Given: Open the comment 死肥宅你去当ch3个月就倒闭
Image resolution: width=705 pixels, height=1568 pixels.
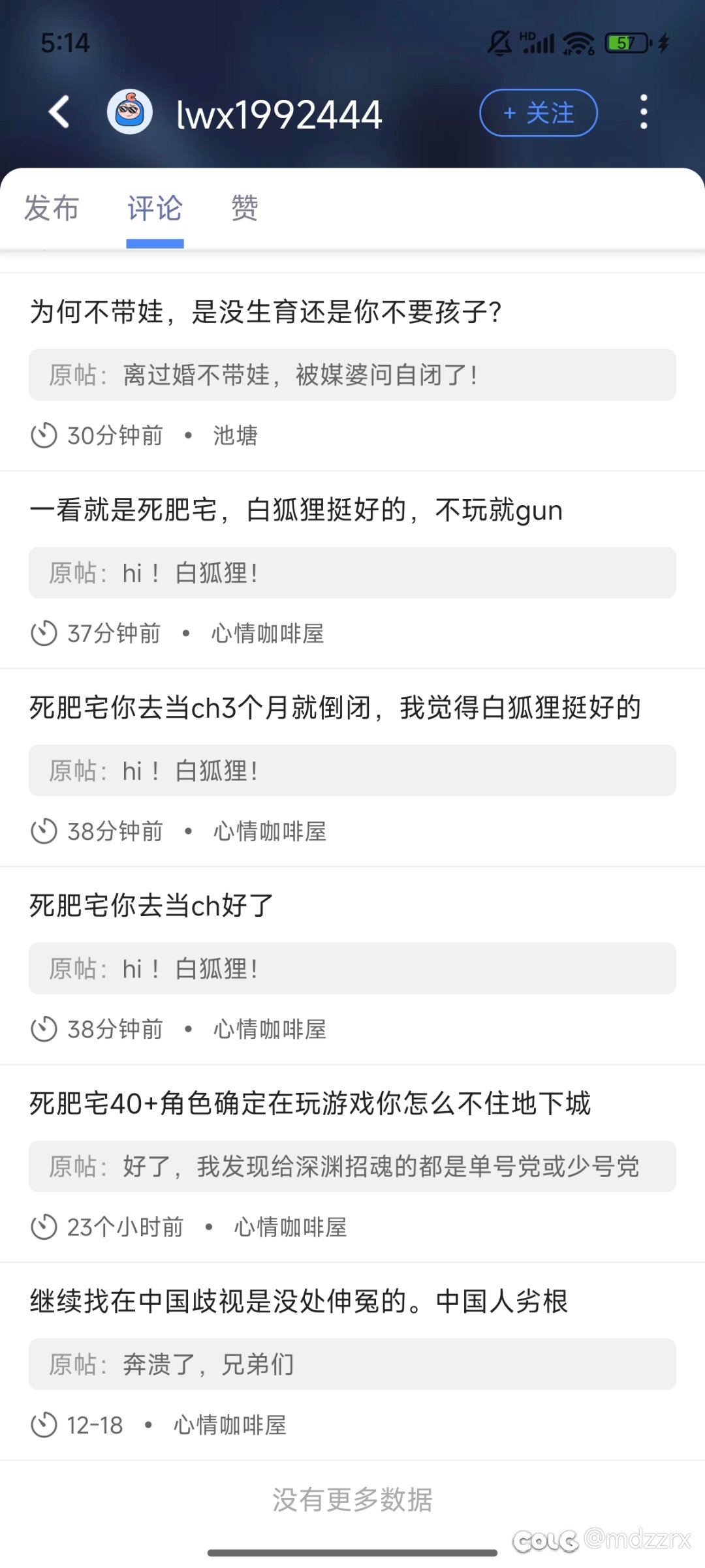Looking at the screenshot, I should [335, 708].
